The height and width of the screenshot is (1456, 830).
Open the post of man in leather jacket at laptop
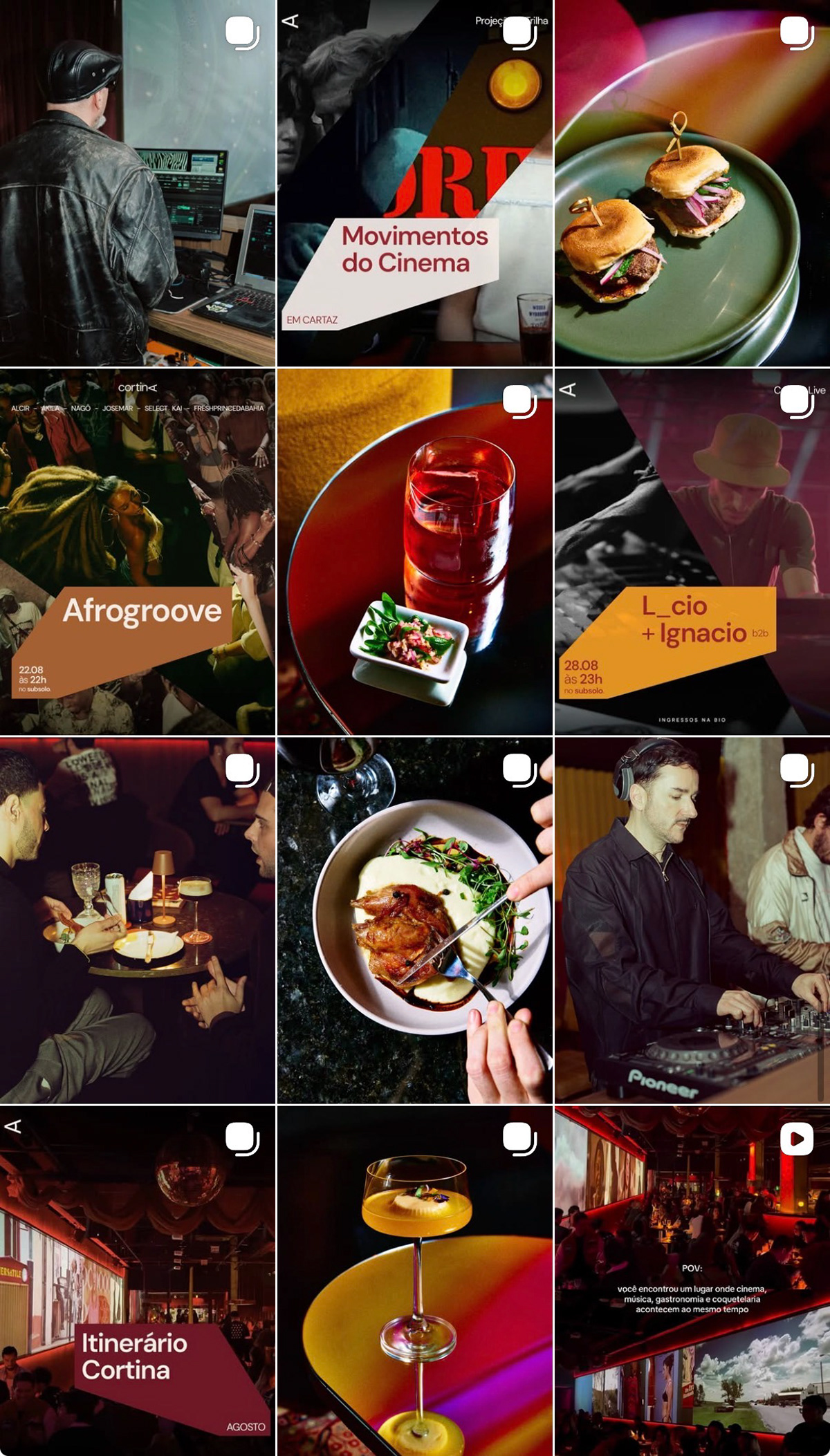138,183
